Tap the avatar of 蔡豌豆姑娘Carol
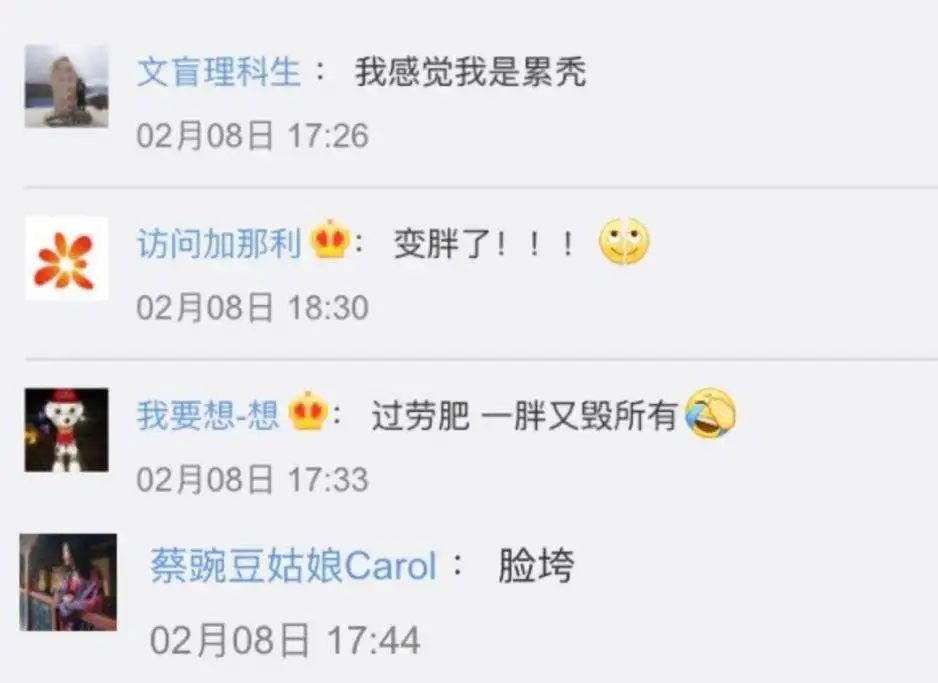938x683 pixels. click(68, 582)
